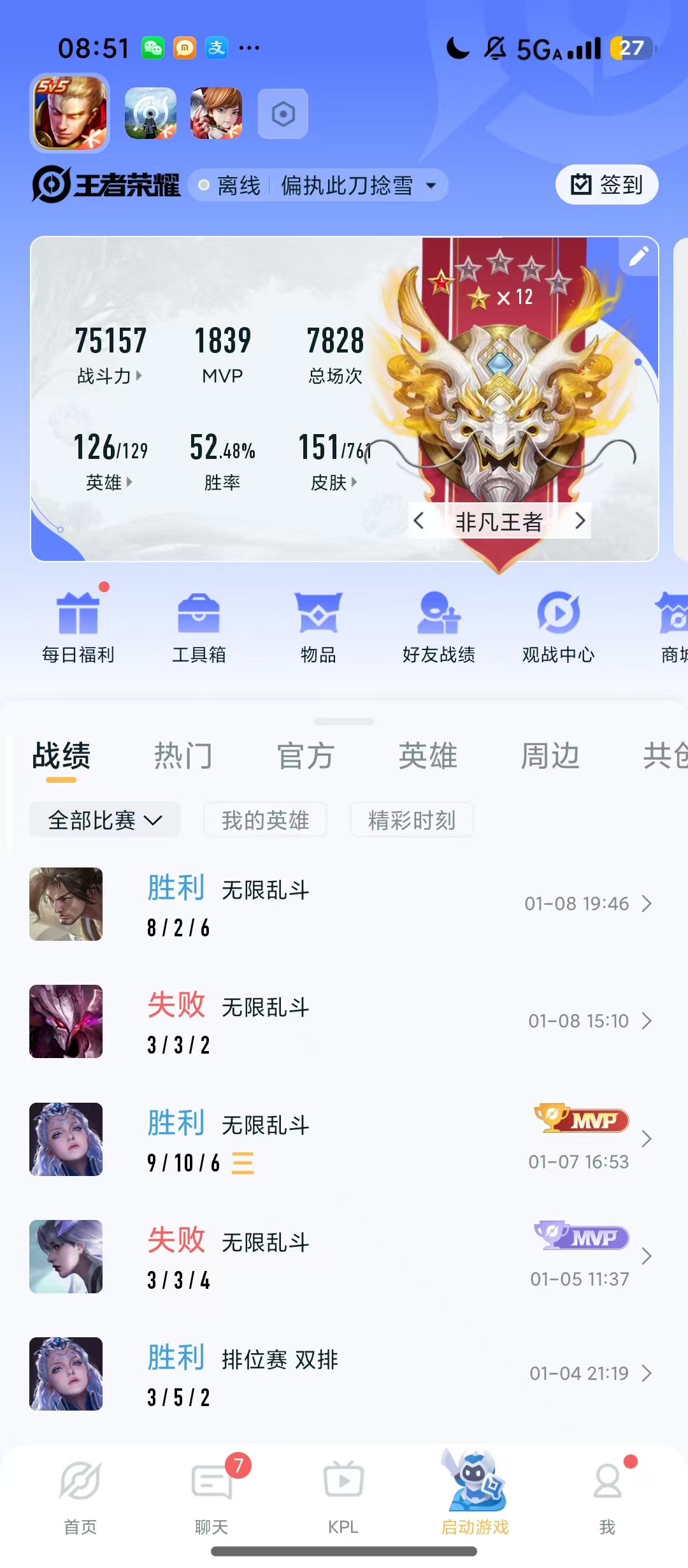Open the add-game hexagon icon
Image resolution: width=688 pixels, height=1568 pixels.
click(283, 114)
